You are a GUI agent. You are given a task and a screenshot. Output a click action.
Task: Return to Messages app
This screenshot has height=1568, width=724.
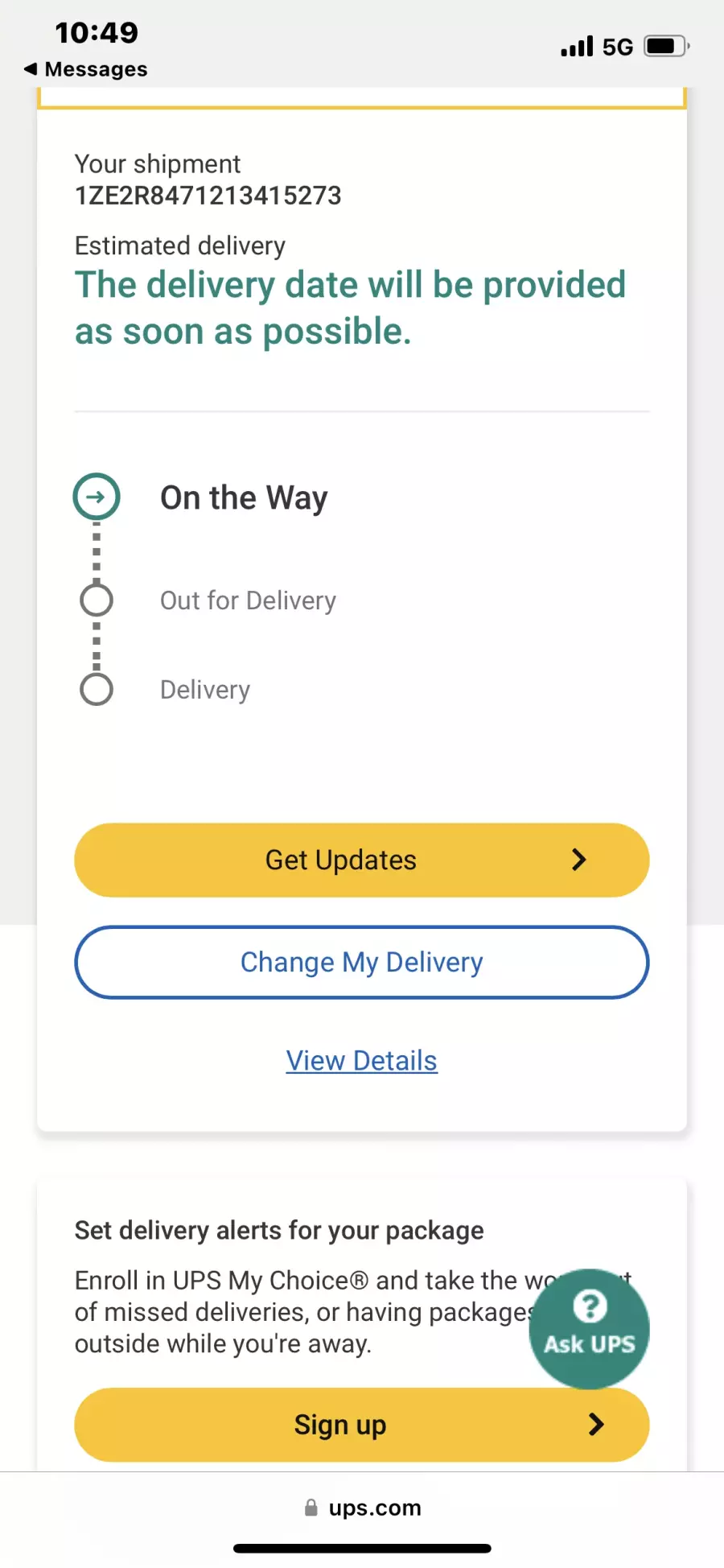click(85, 69)
